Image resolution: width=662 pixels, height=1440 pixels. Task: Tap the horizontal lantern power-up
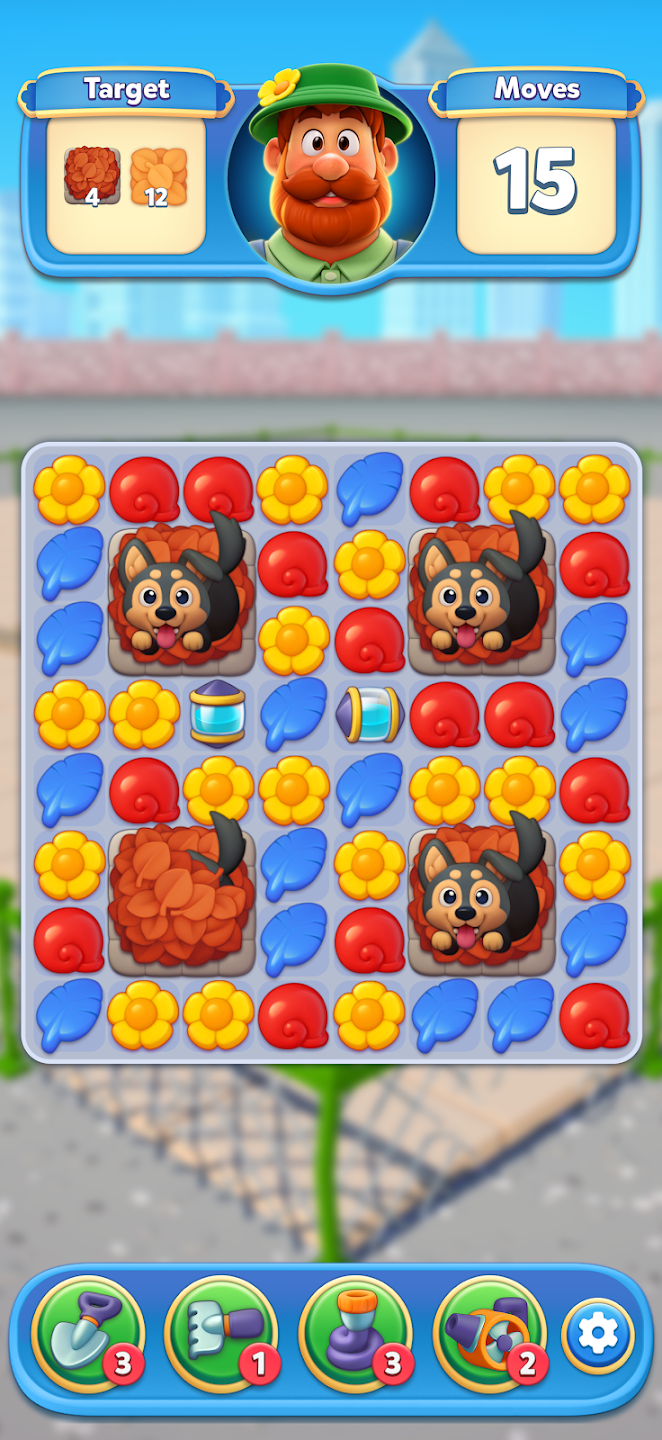[x=369, y=714]
